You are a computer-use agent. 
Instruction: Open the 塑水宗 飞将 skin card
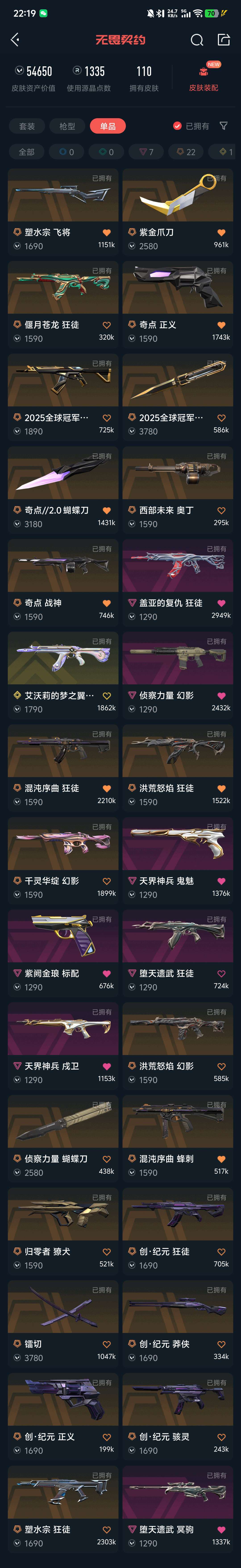click(x=63, y=212)
